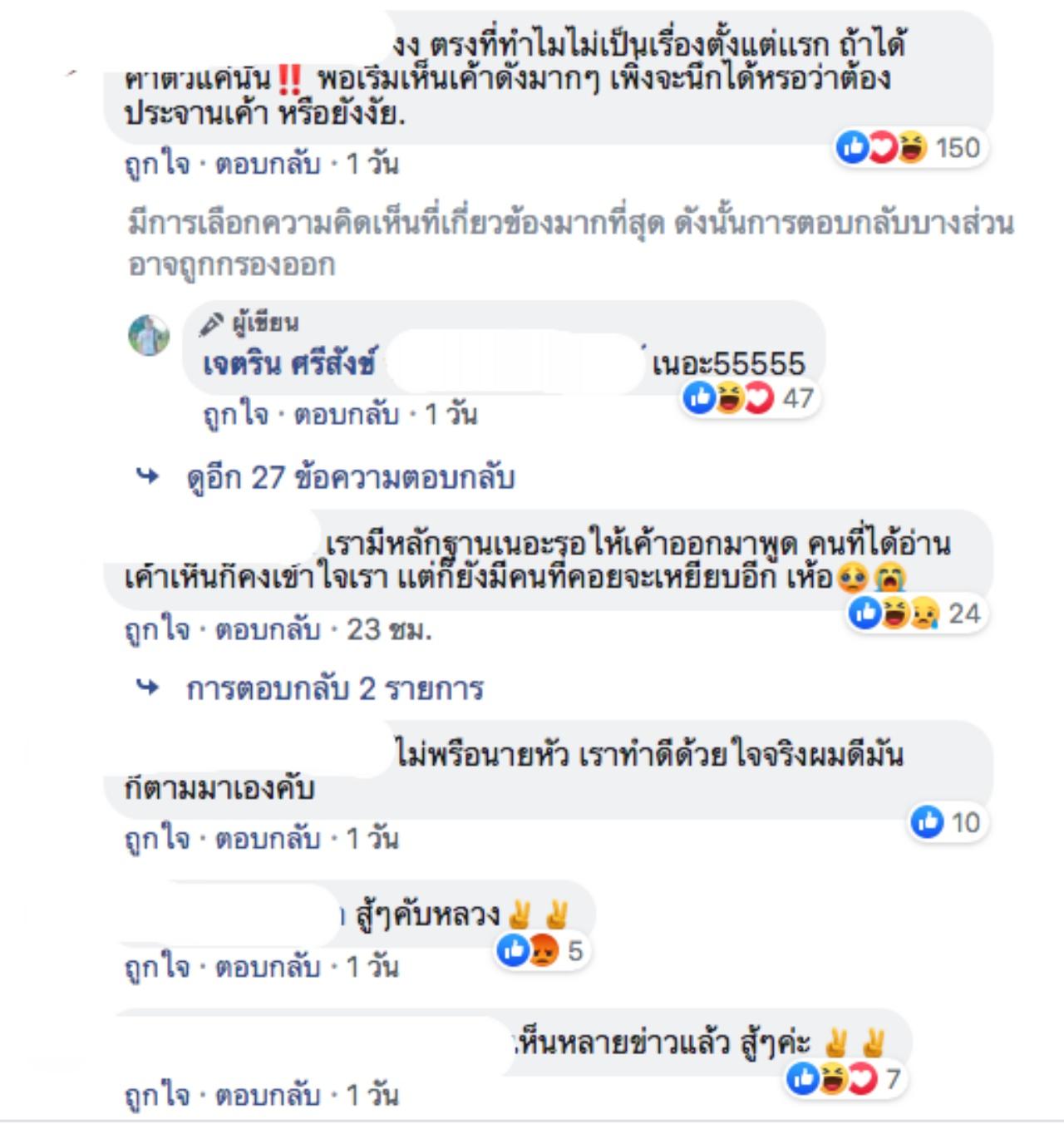Reply to the ไม่พรือนายหัว comment
Viewport: 1064px width, 1124px height.
point(268,838)
